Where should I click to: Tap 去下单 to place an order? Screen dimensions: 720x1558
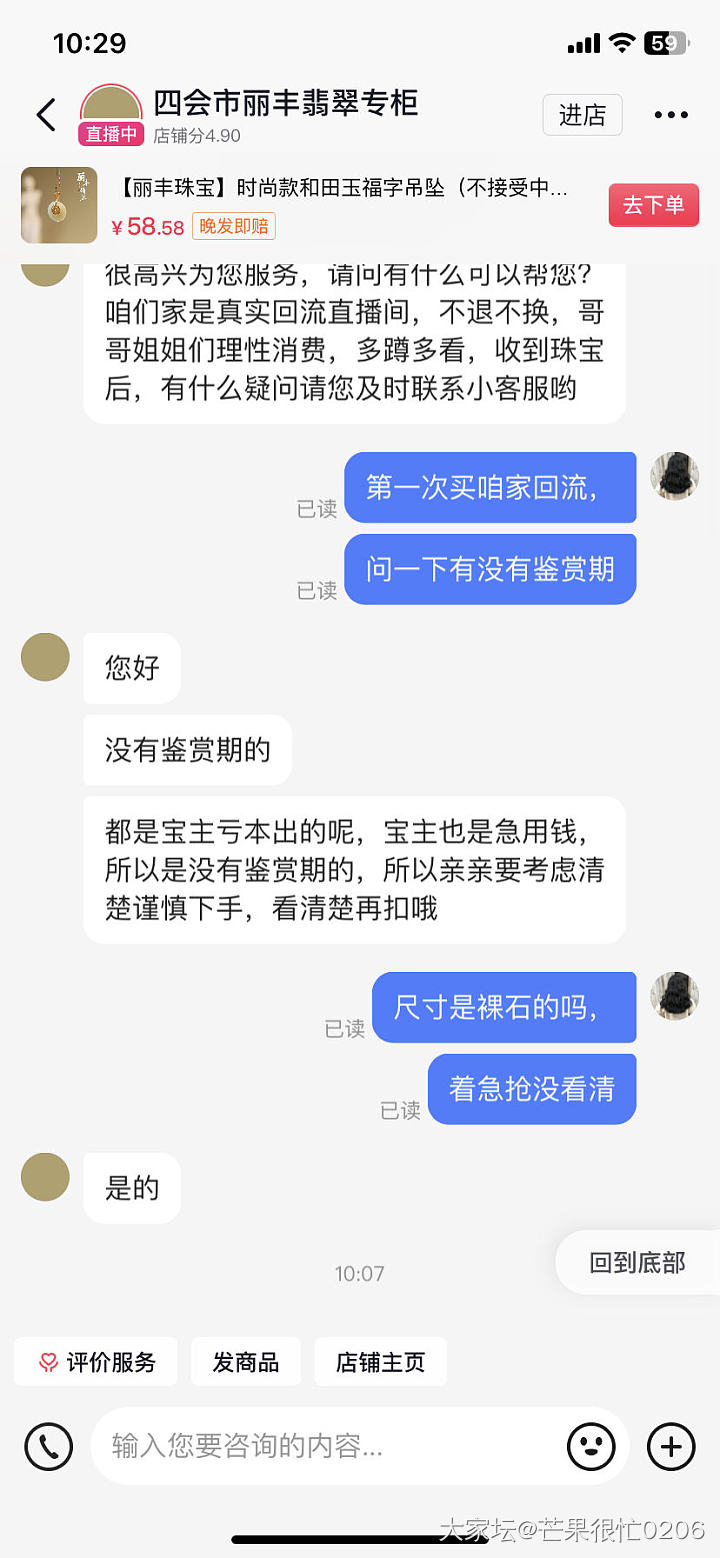point(653,205)
